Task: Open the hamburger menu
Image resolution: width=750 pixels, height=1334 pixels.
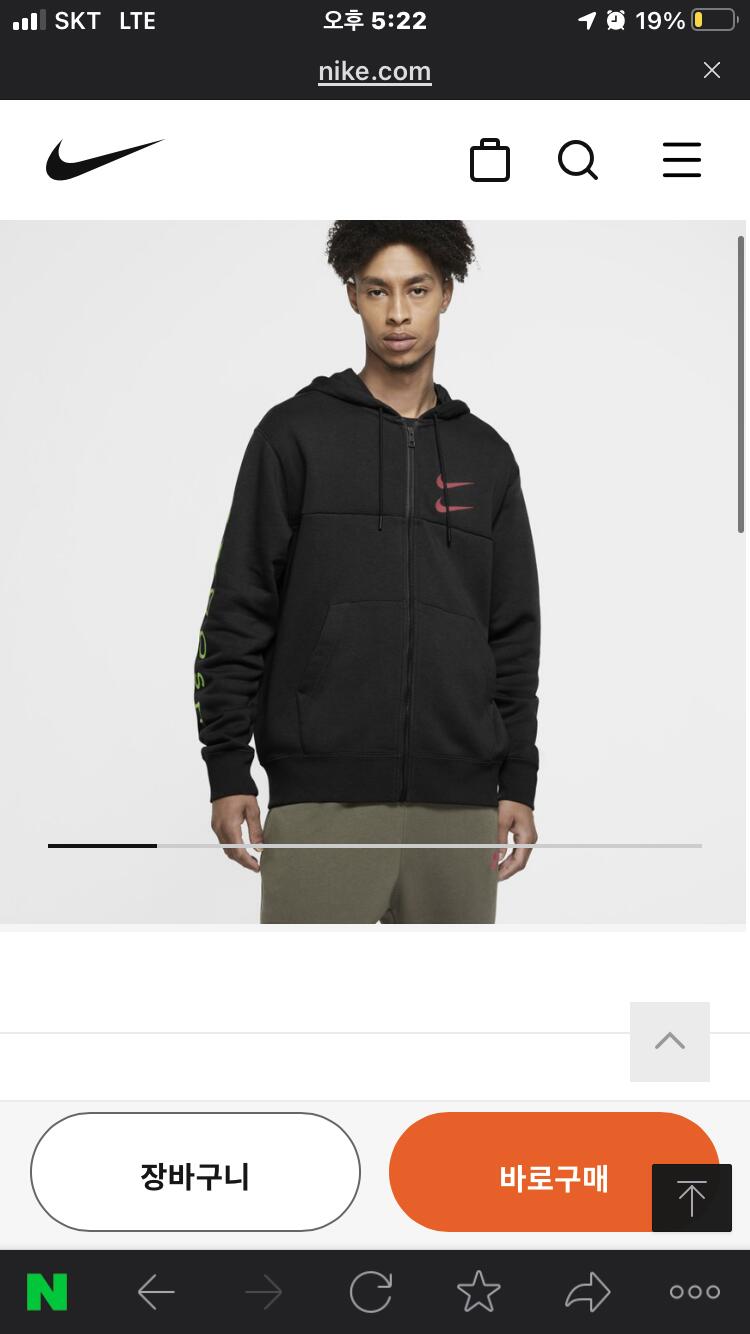Action: click(682, 160)
